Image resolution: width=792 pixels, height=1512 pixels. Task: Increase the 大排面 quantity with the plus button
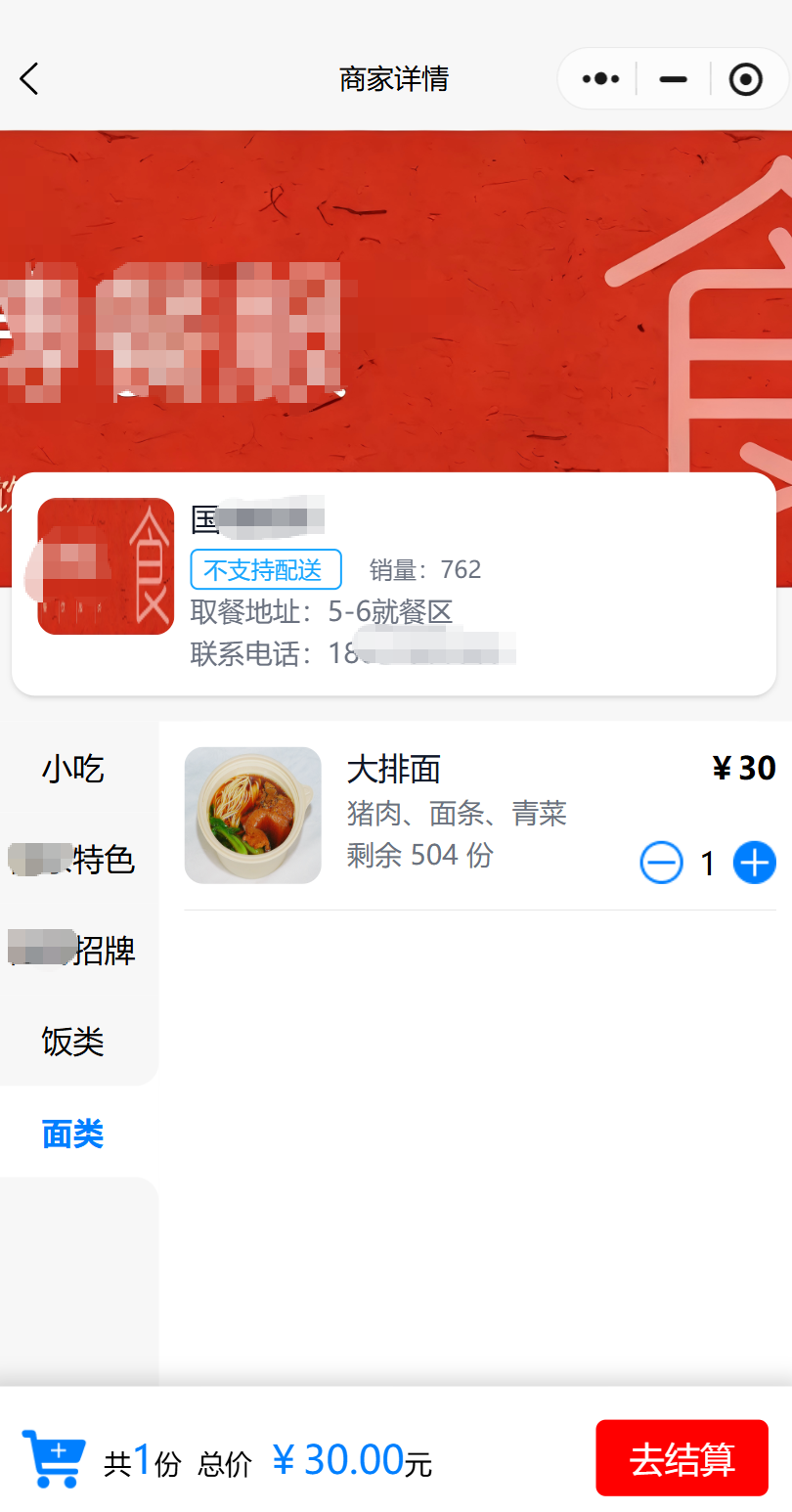(x=754, y=863)
